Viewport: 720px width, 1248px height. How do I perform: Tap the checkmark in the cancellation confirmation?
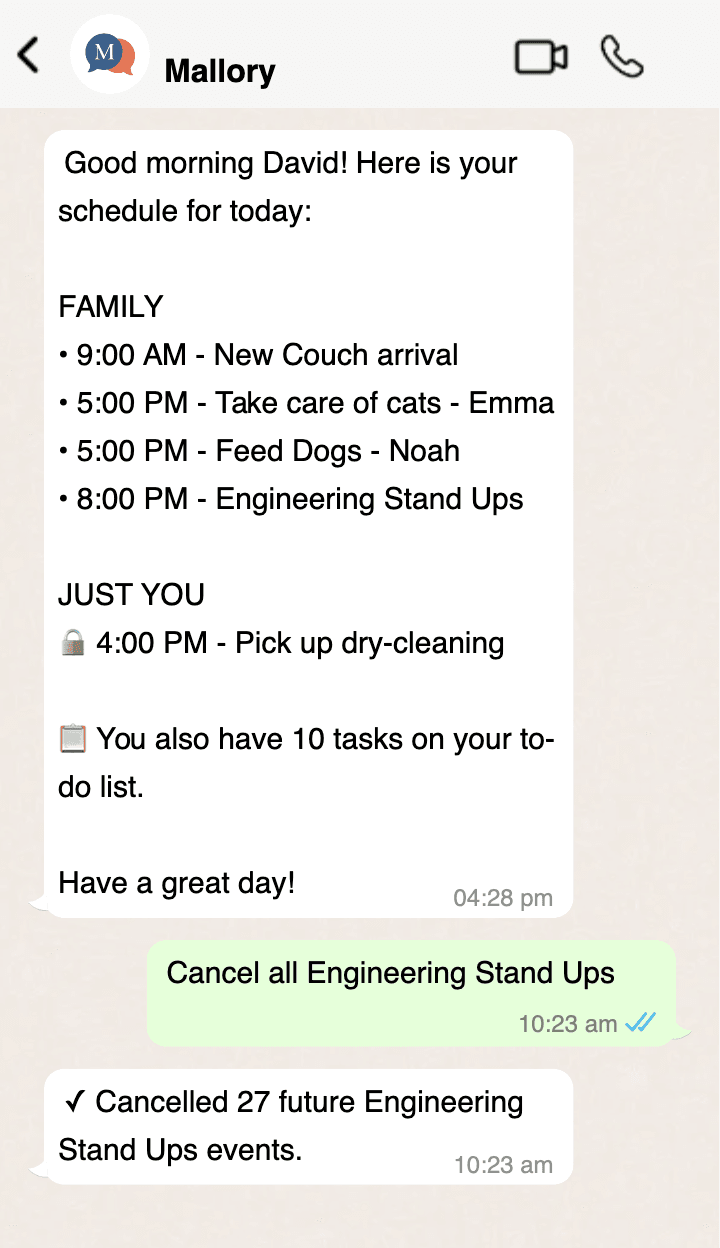click(x=74, y=1101)
